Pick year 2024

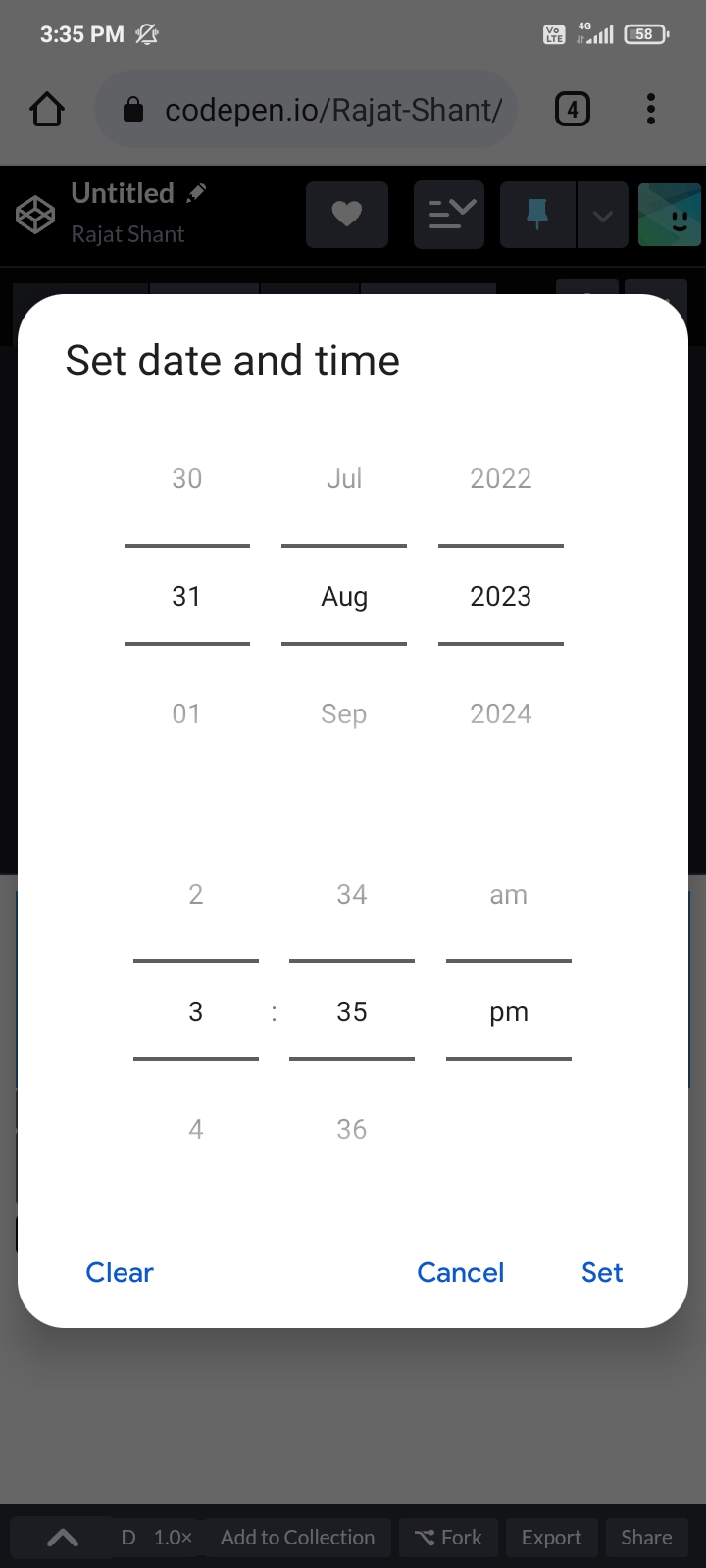pos(501,713)
